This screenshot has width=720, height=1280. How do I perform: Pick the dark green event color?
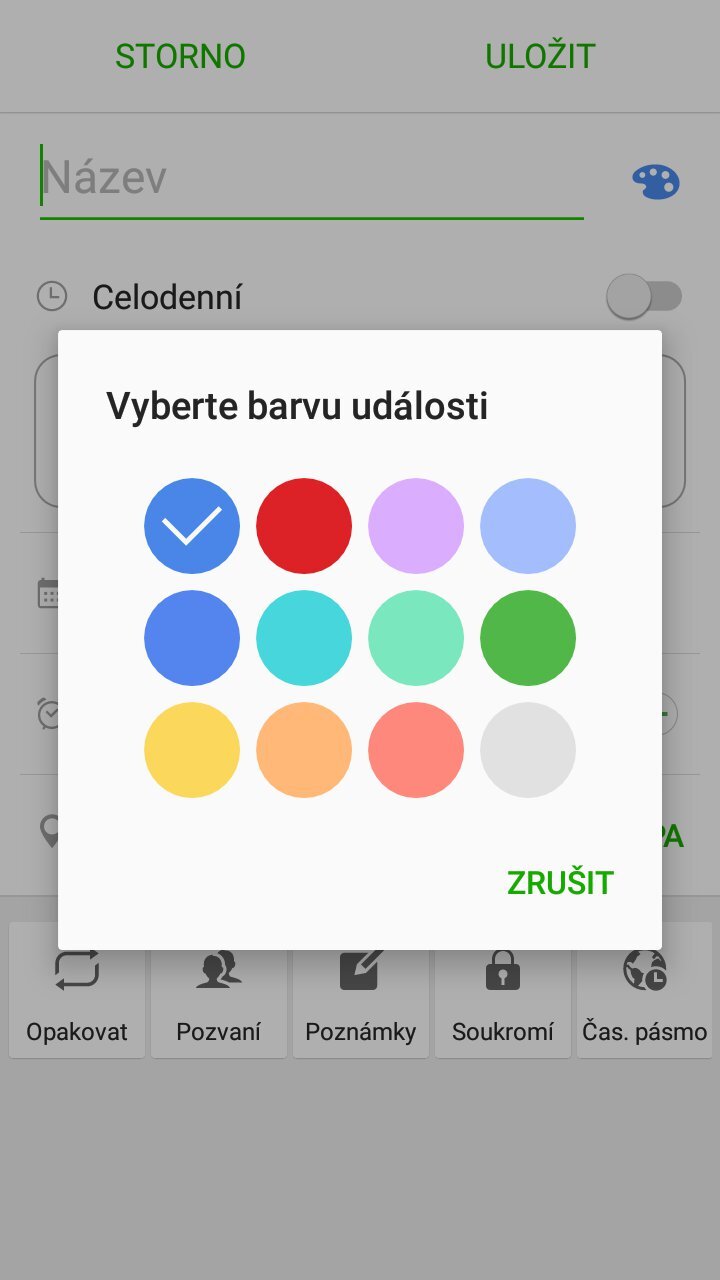528,638
